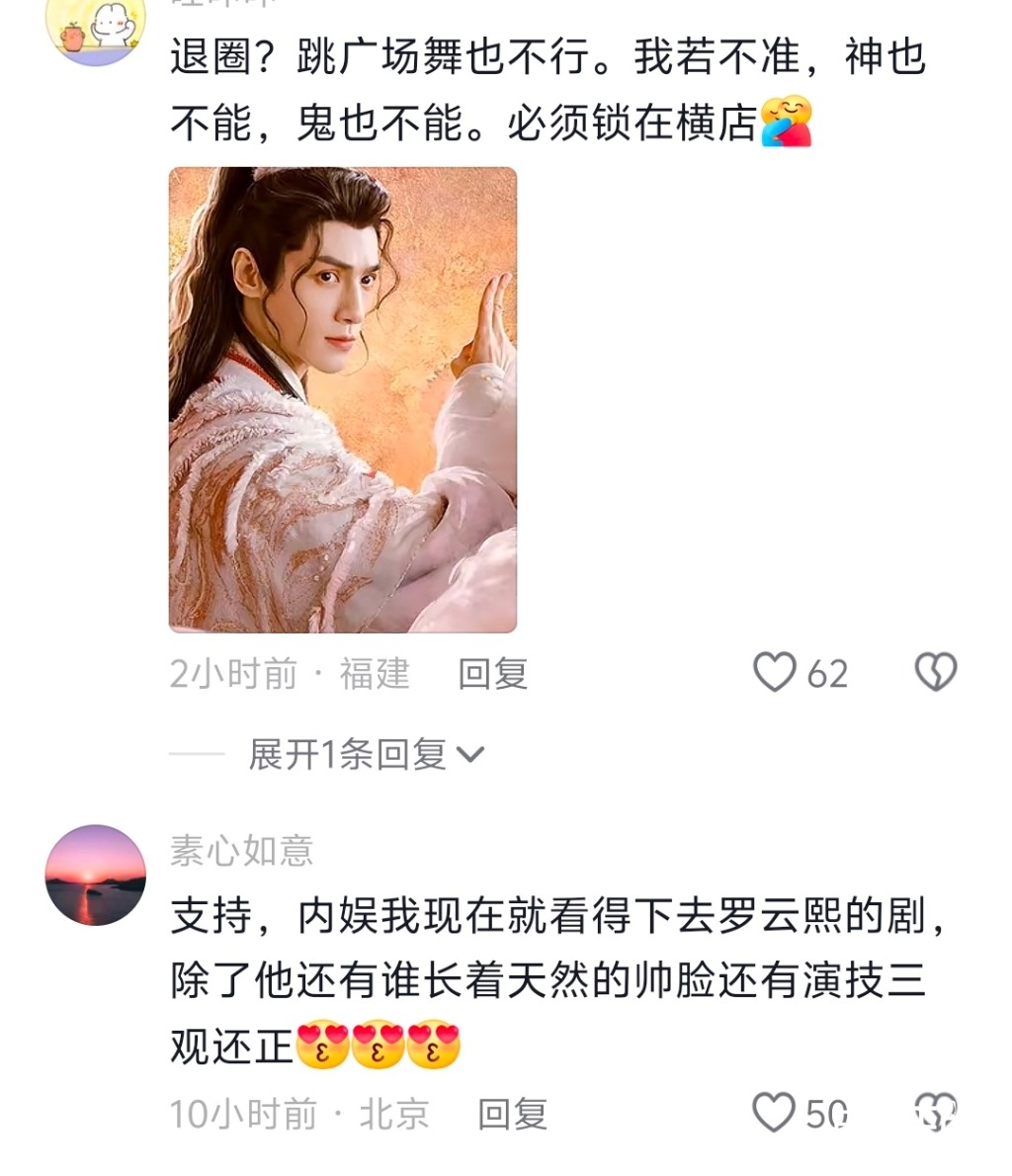Image resolution: width=1012 pixels, height=1176 pixels.
Task: Reply to the comment from 福建
Action: pyautogui.click(x=492, y=674)
